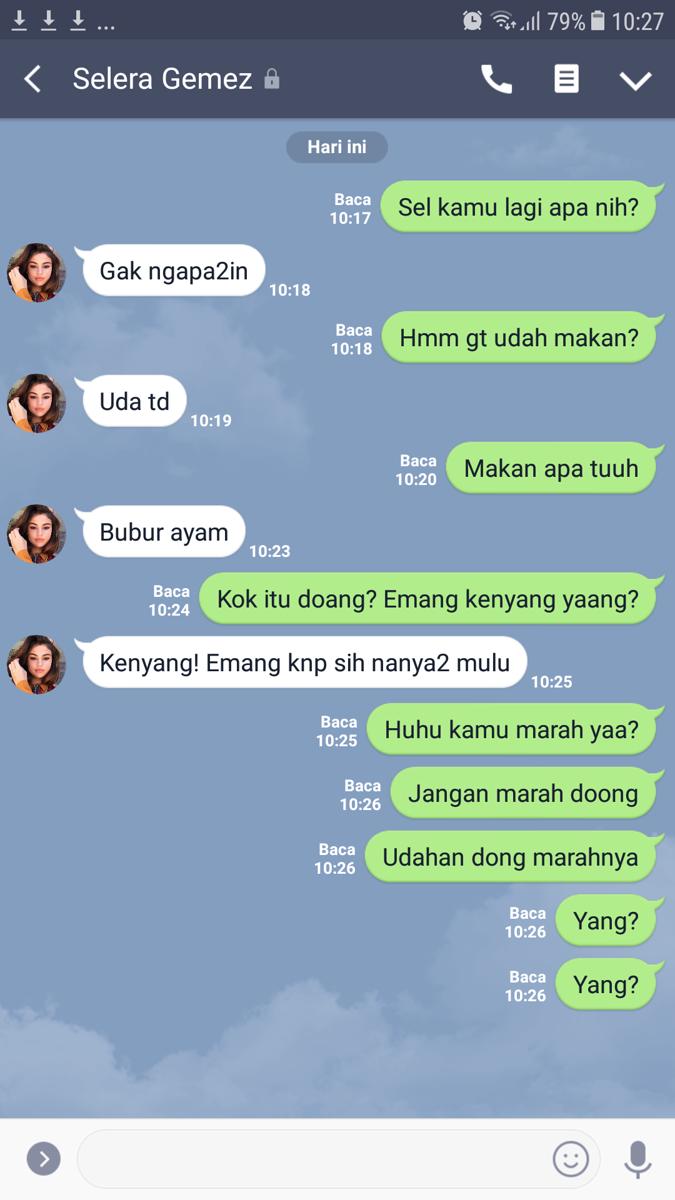Expand the chat options dropdown arrow
The height and width of the screenshot is (1200, 675).
[635, 81]
